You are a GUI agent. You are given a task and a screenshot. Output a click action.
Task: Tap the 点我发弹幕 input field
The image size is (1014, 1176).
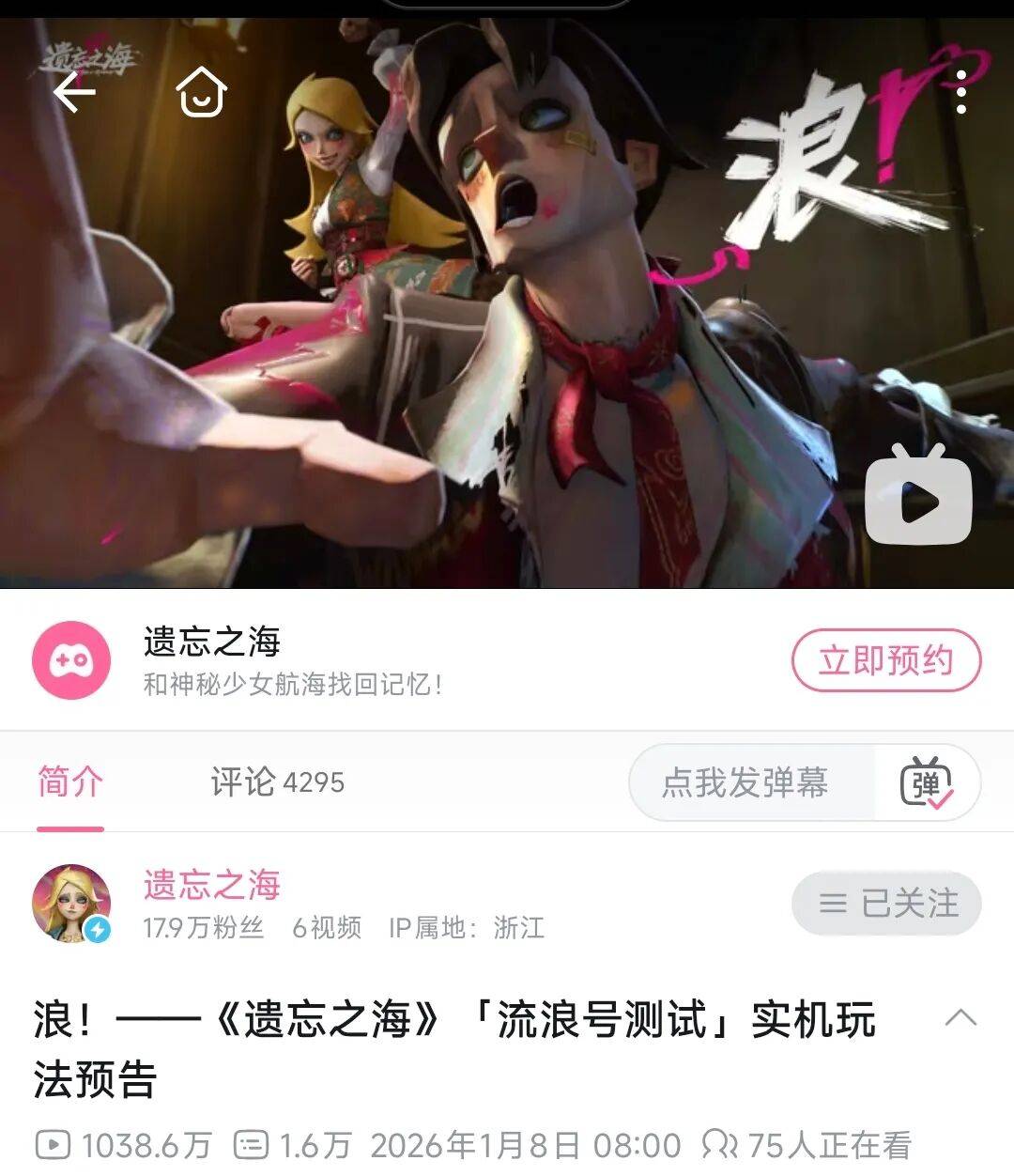746,782
